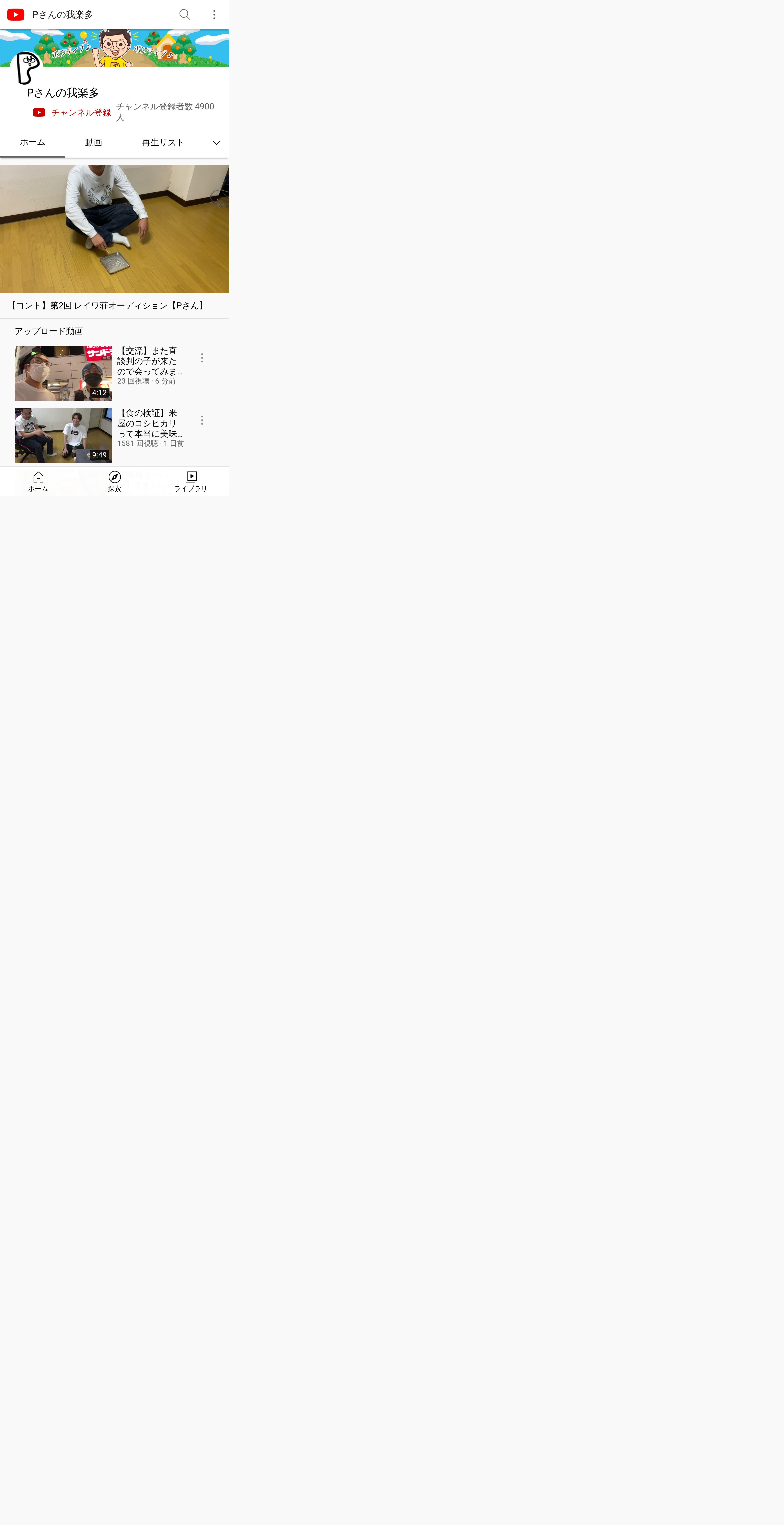Image resolution: width=784 pixels, height=1525 pixels.
Task: Switch to the 再生リスト tab
Action: pos(163,143)
